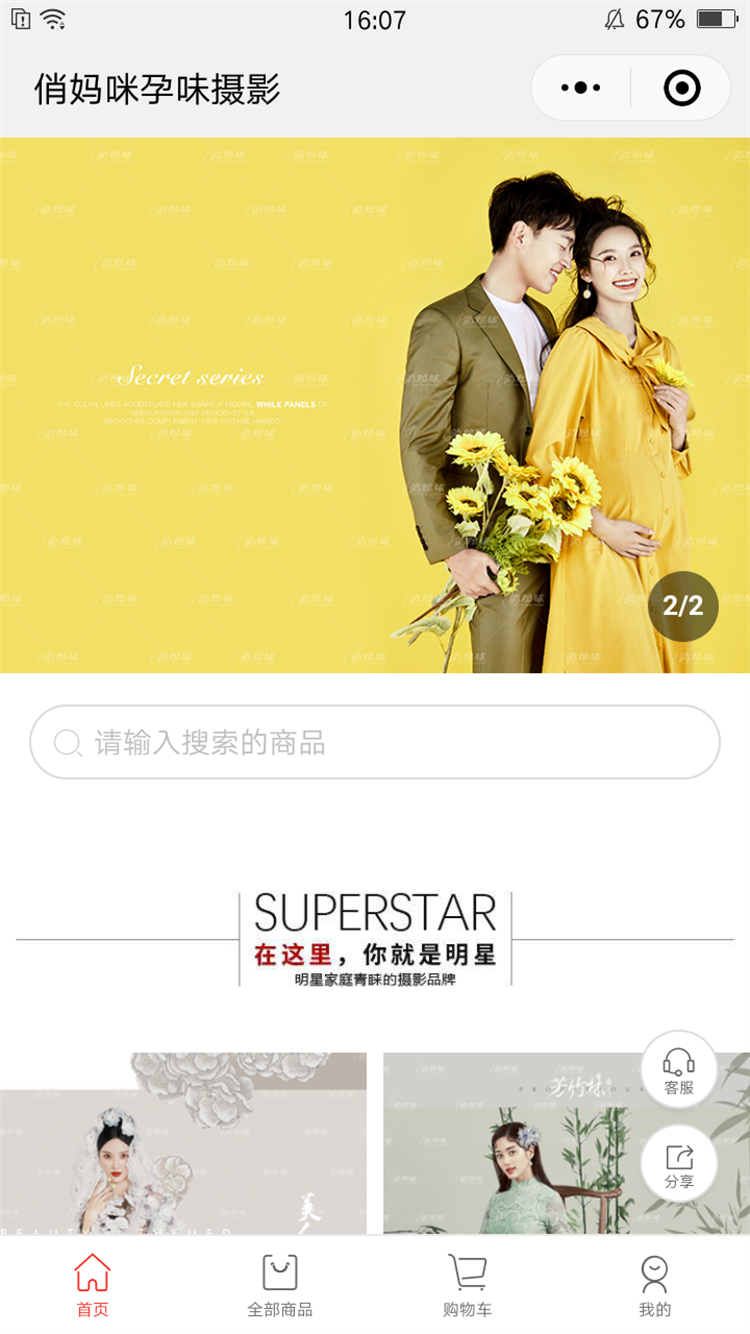Screen dimensions: 750x1334
Task: Contact customer service via 客服 button
Action: coord(679,1070)
